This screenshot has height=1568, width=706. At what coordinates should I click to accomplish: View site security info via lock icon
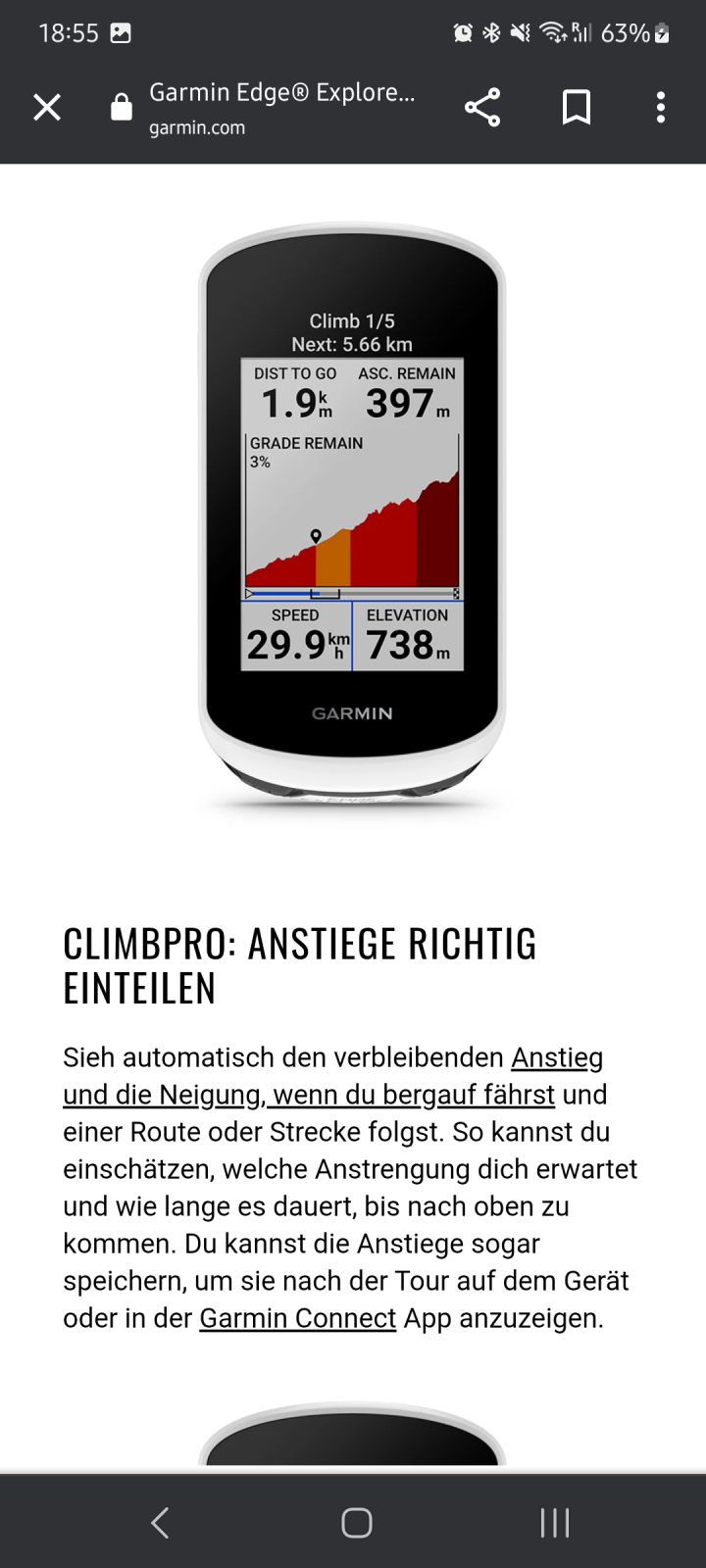(x=122, y=107)
